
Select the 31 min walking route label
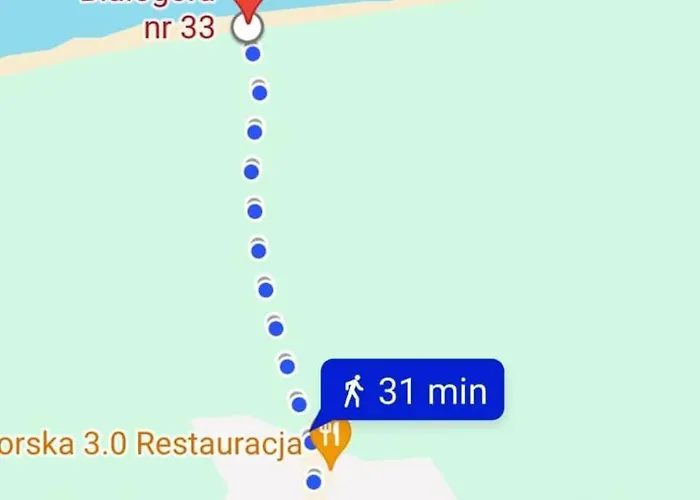pyautogui.click(x=412, y=390)
